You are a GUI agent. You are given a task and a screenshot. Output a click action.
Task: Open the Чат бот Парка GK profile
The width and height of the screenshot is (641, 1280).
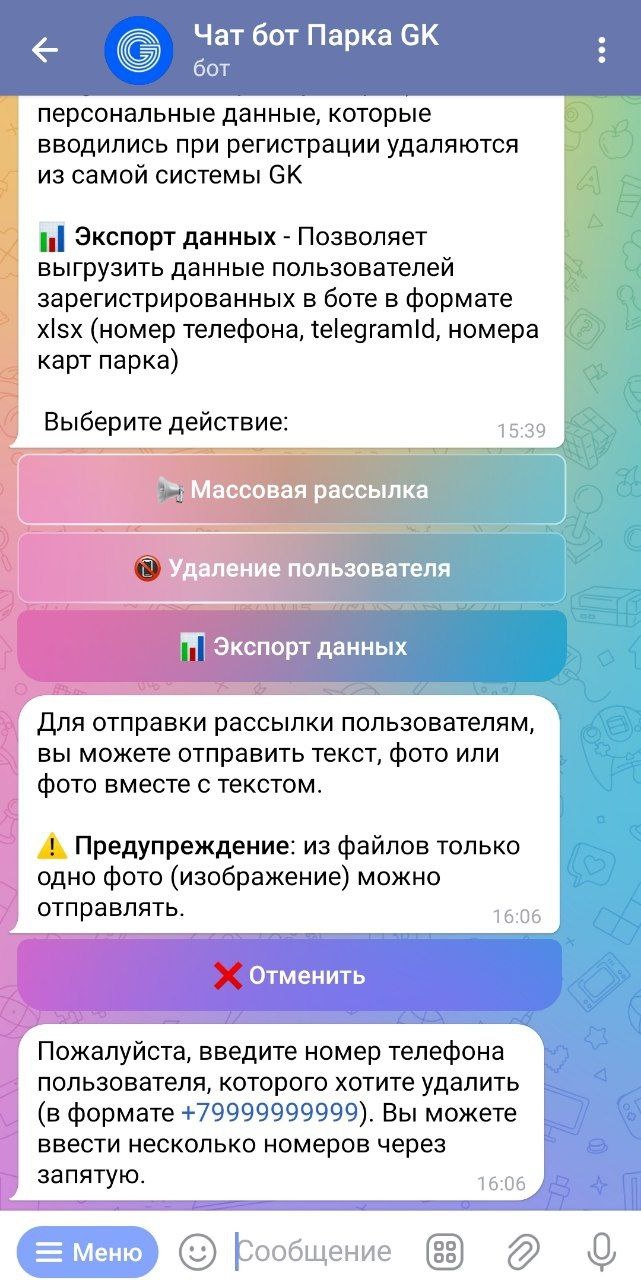[x=315, y=50]
